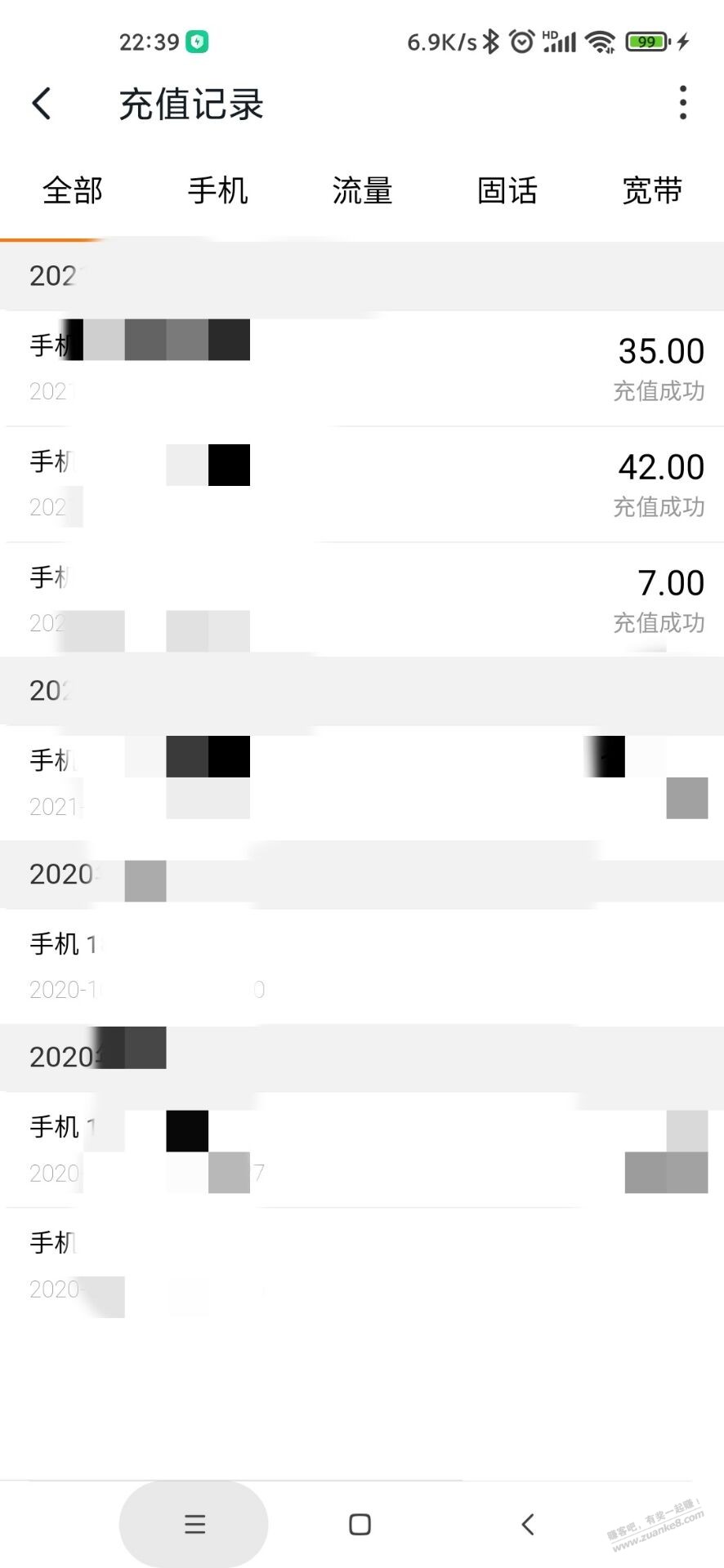Image resolution: width=724 pixels, height=1568 pixels.
Task: Switch to the 手机 tab
Action: [217, 191]
